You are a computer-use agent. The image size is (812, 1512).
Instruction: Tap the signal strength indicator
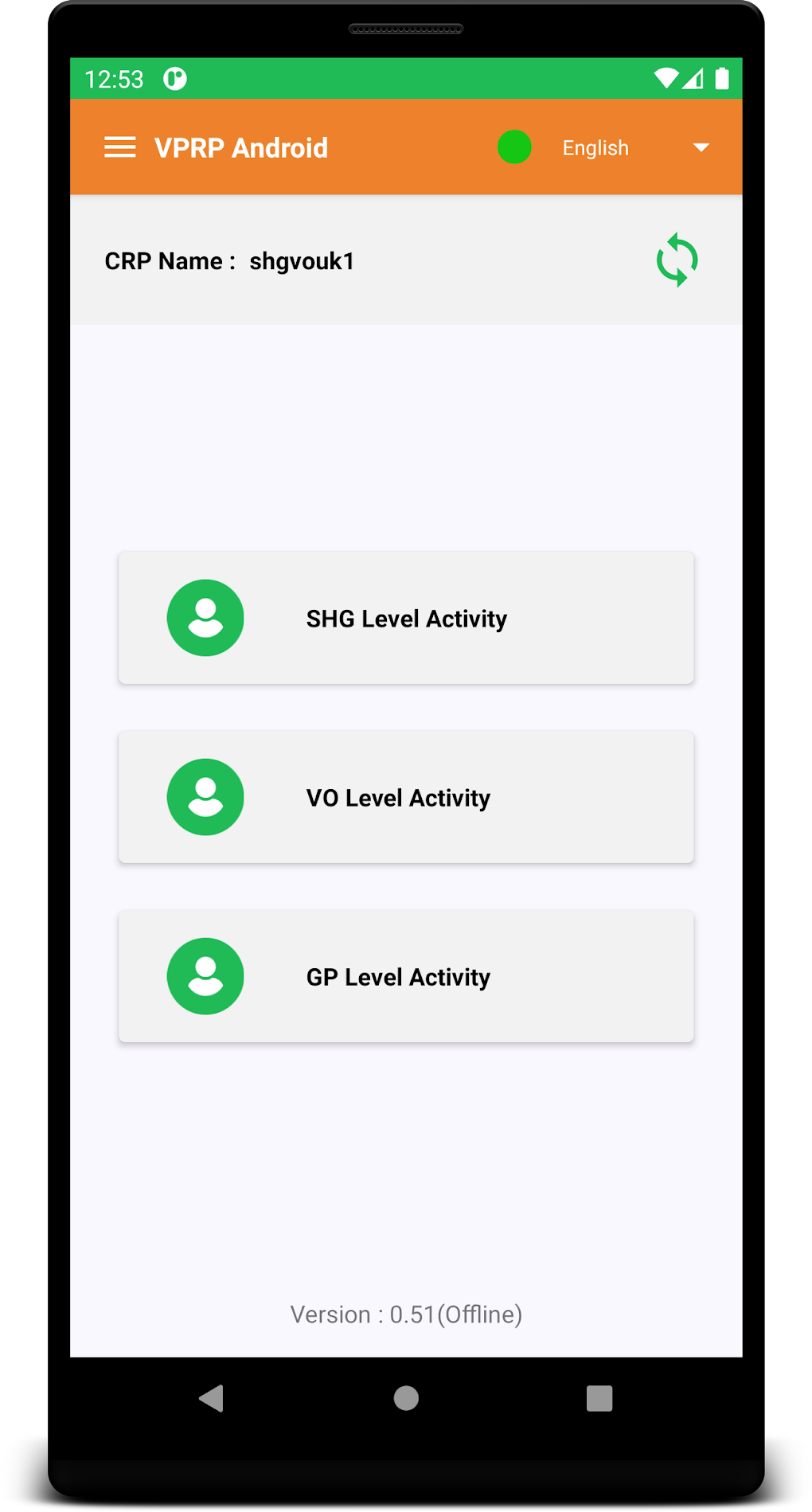[x=694, y=78]
